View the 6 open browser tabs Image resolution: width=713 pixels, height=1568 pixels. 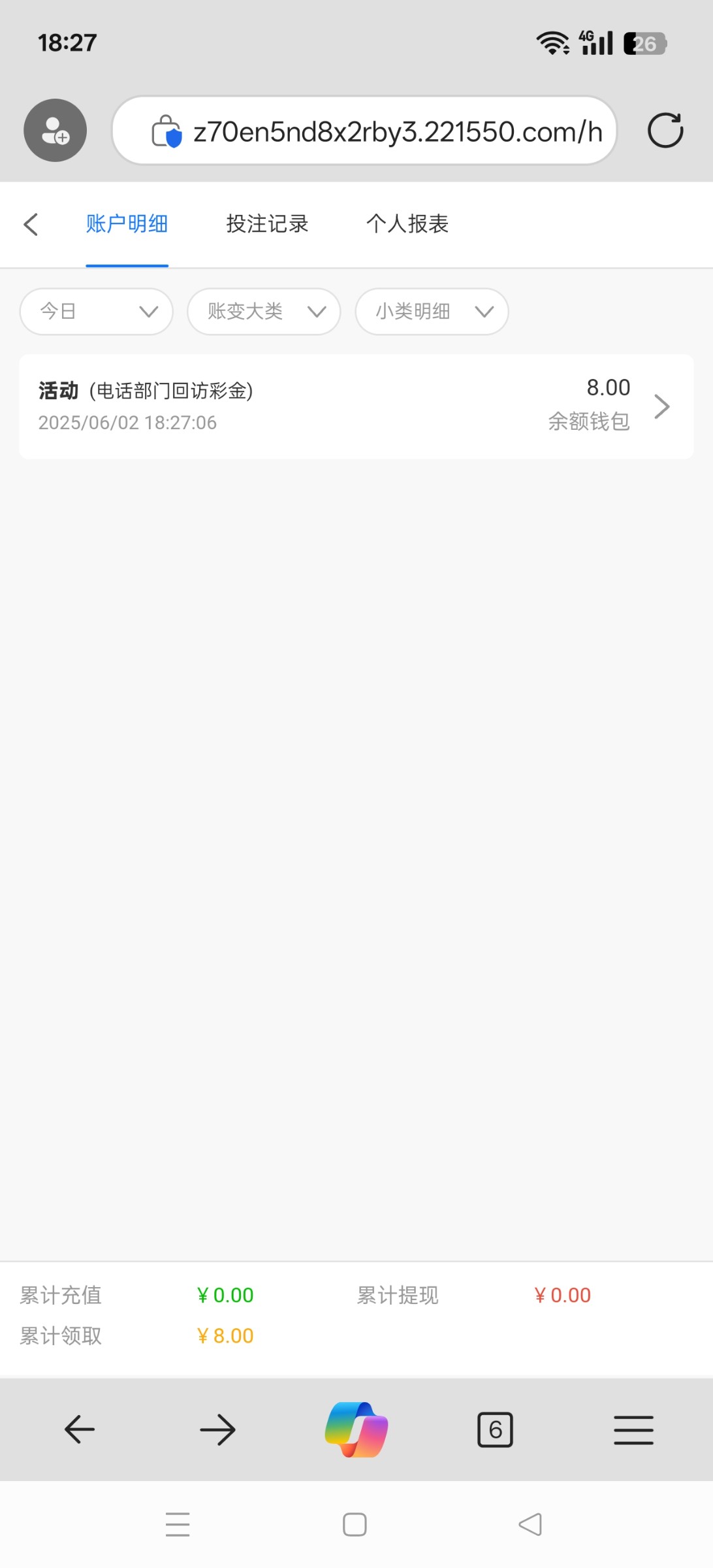click(x=495, y=1429)
